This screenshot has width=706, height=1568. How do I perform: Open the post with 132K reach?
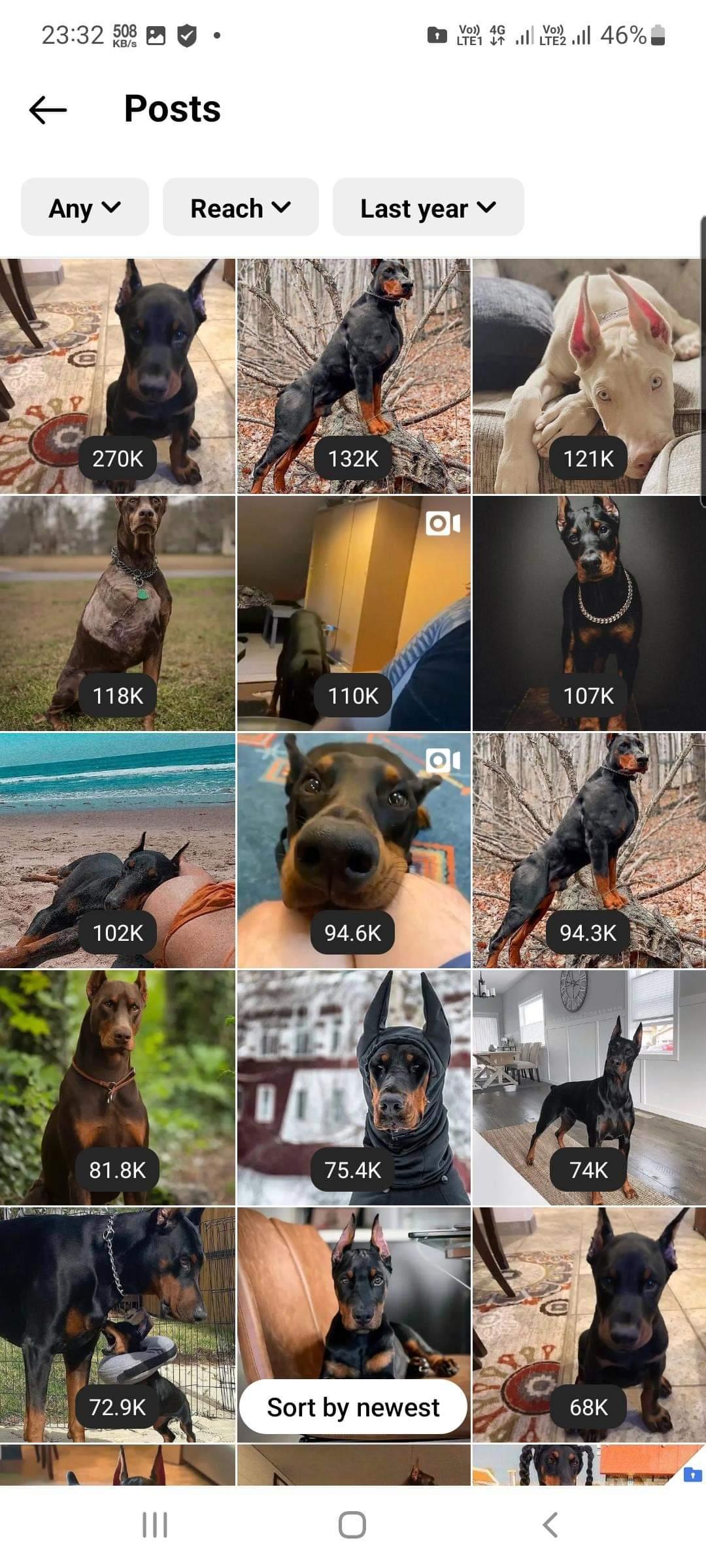(x=354, y=376)
